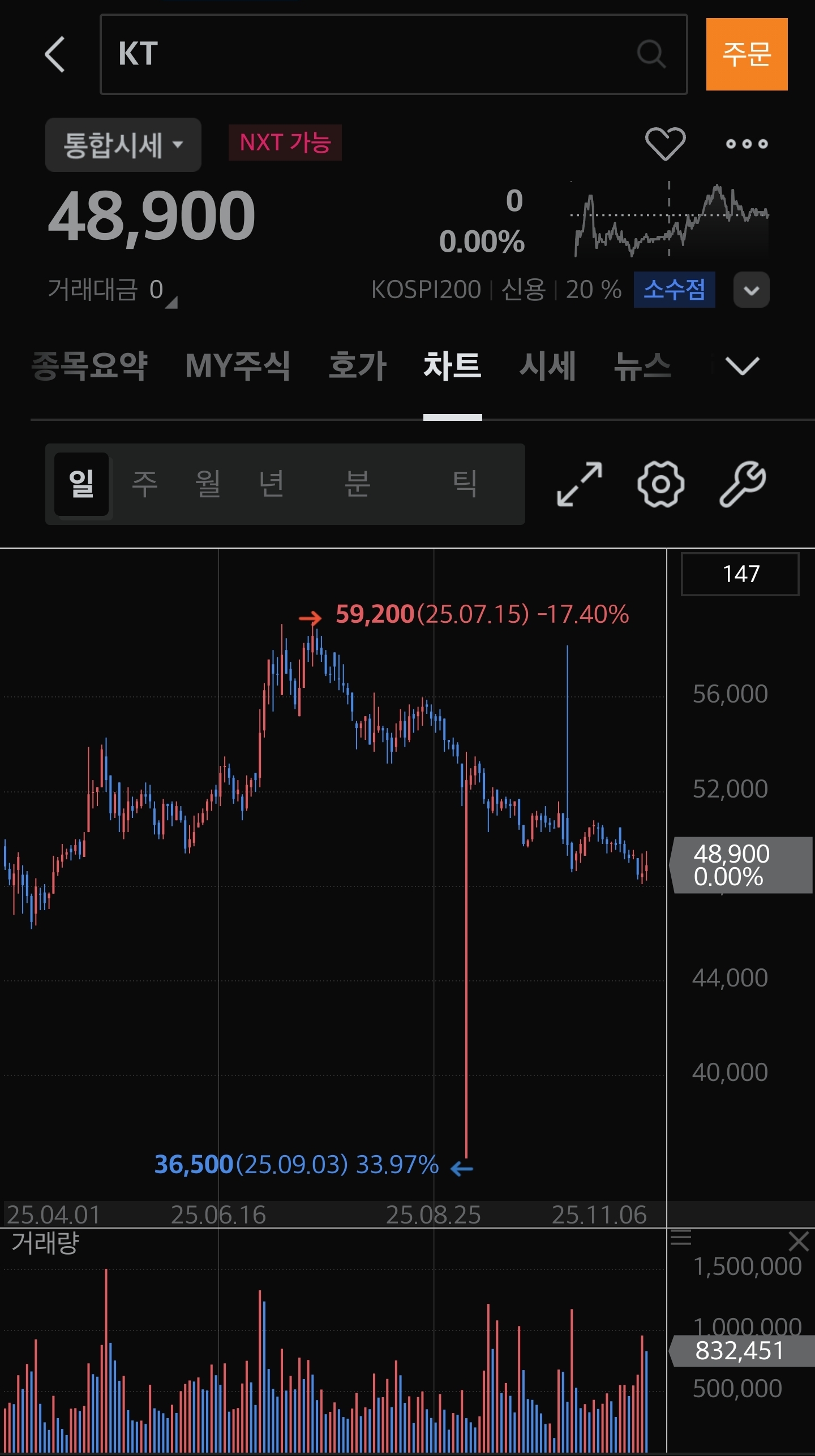Open the orange 주문 order button
This screenshot has width=815, height=1456.
[746, 54]
